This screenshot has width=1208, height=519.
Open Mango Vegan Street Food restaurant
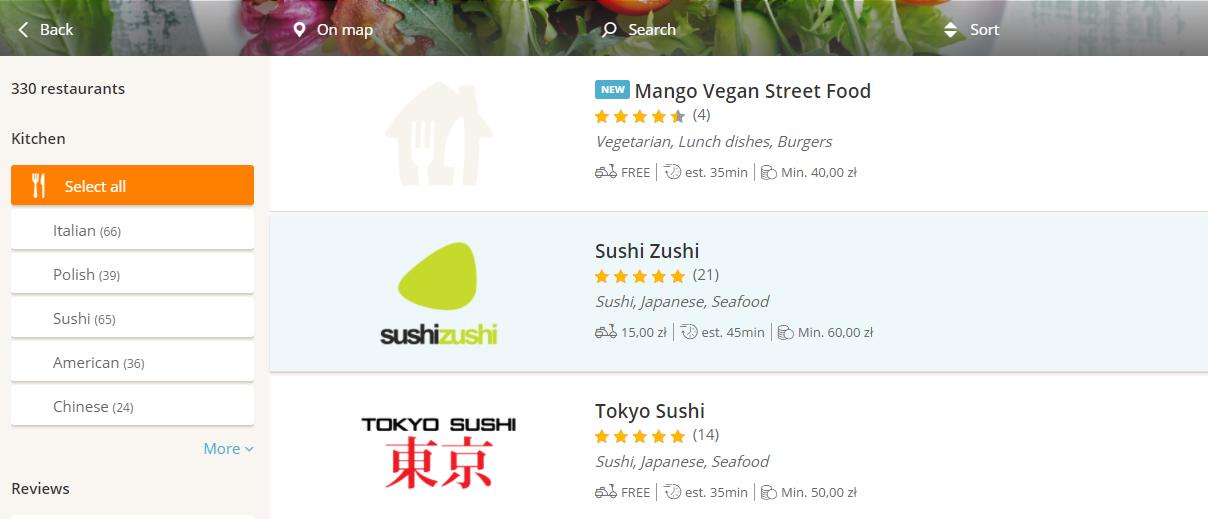click(752, 91)
